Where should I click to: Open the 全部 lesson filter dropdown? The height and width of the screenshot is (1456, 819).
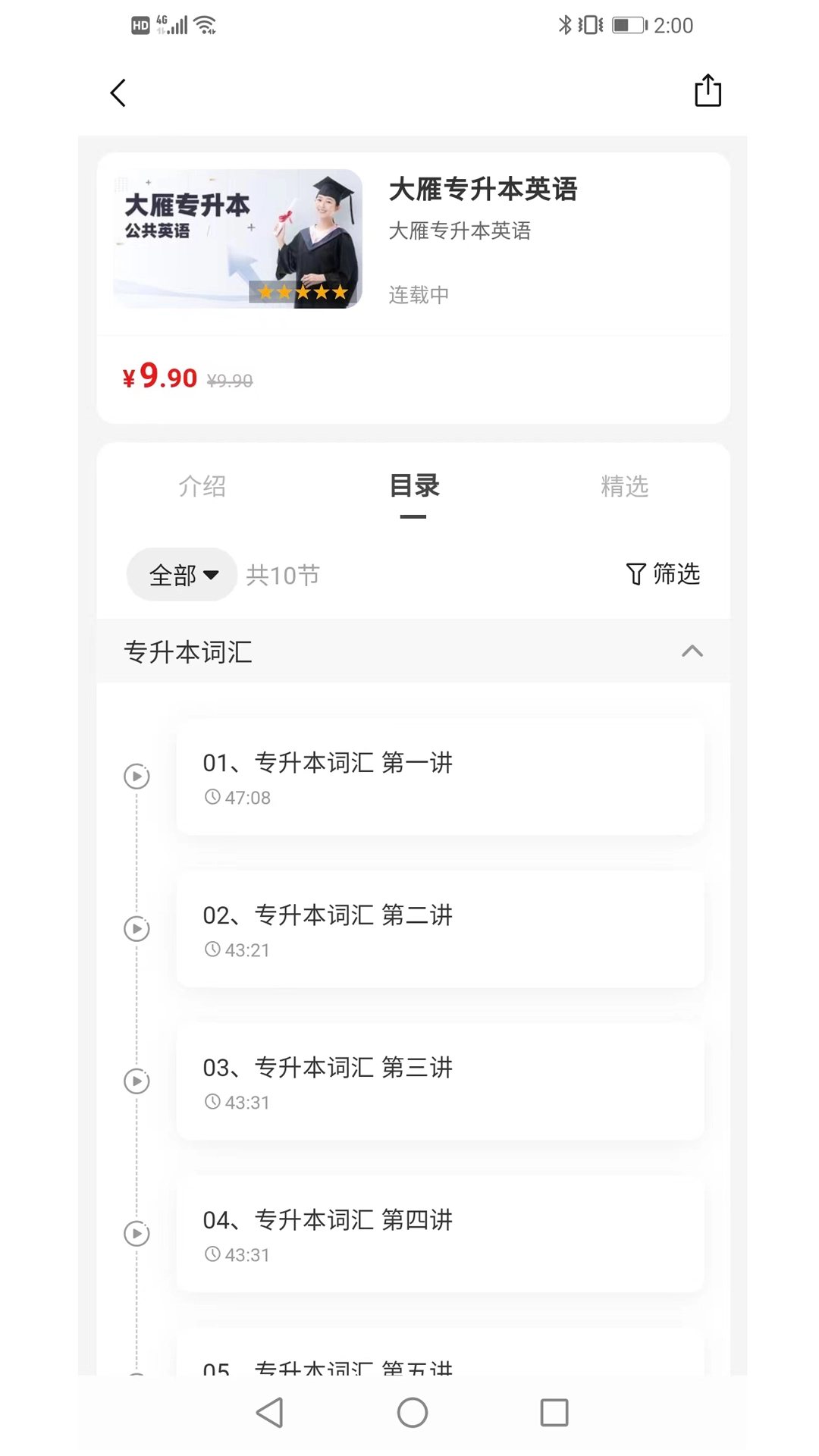point(181,575)
